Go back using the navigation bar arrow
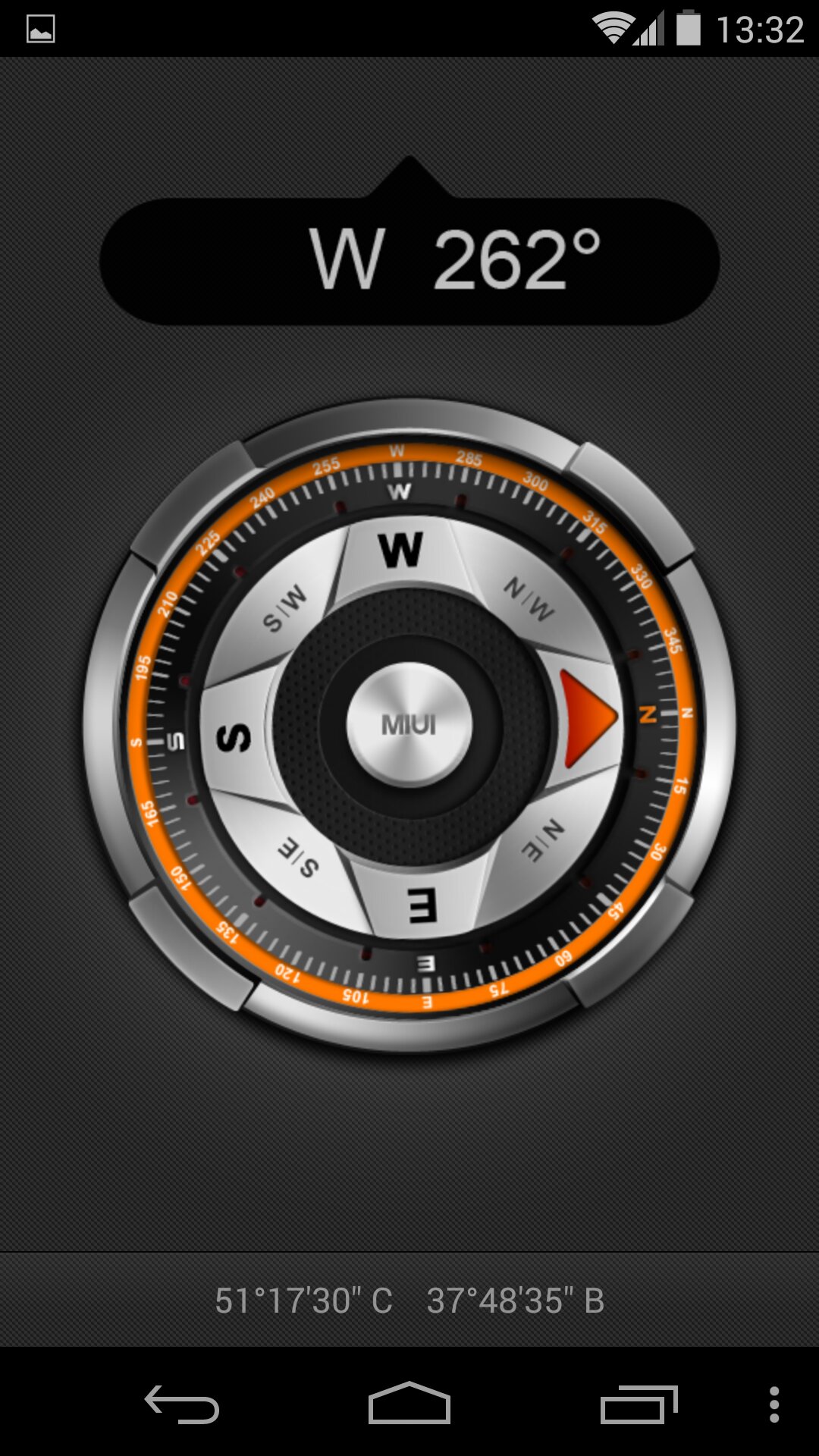This screenshot has height=1456, width=819. (182, 1404)
